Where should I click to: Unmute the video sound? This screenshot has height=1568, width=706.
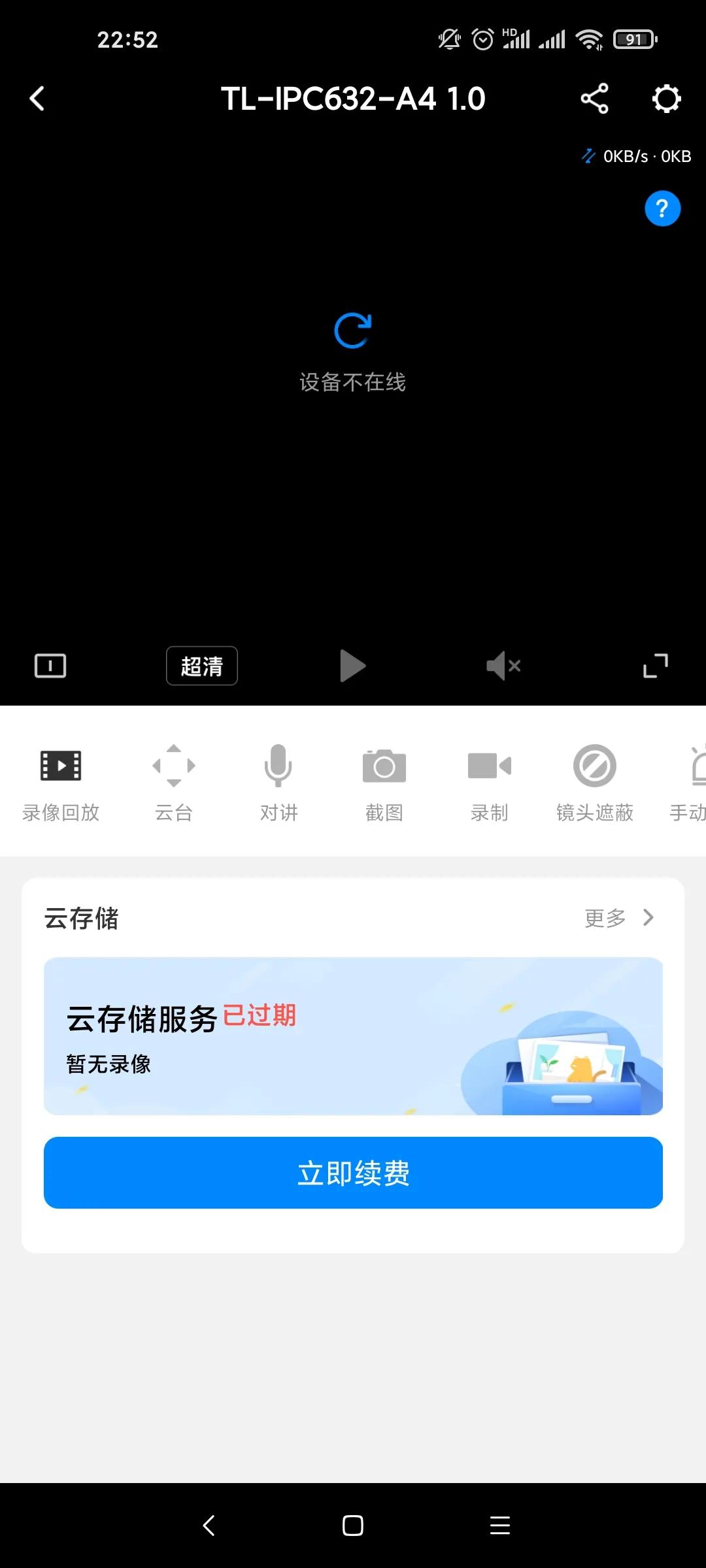click(x=502, y=665)
